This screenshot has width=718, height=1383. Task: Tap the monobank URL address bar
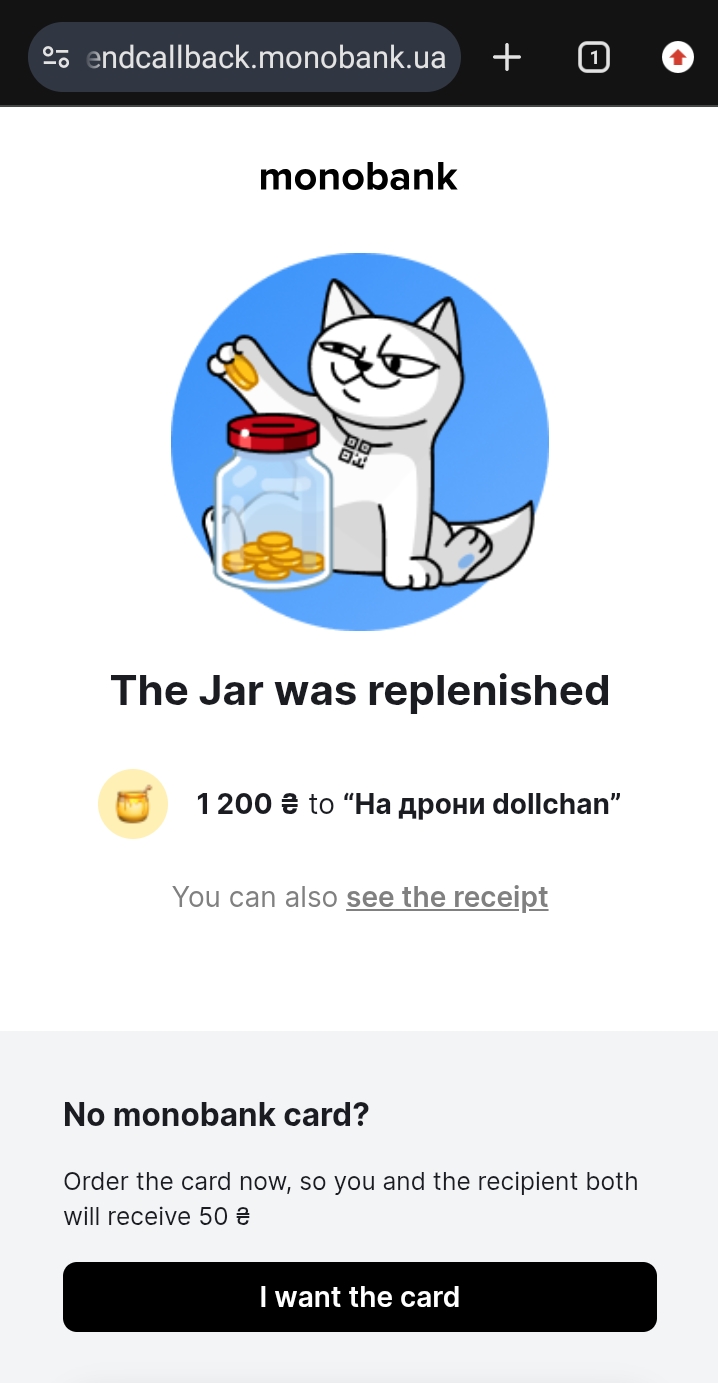265,58
